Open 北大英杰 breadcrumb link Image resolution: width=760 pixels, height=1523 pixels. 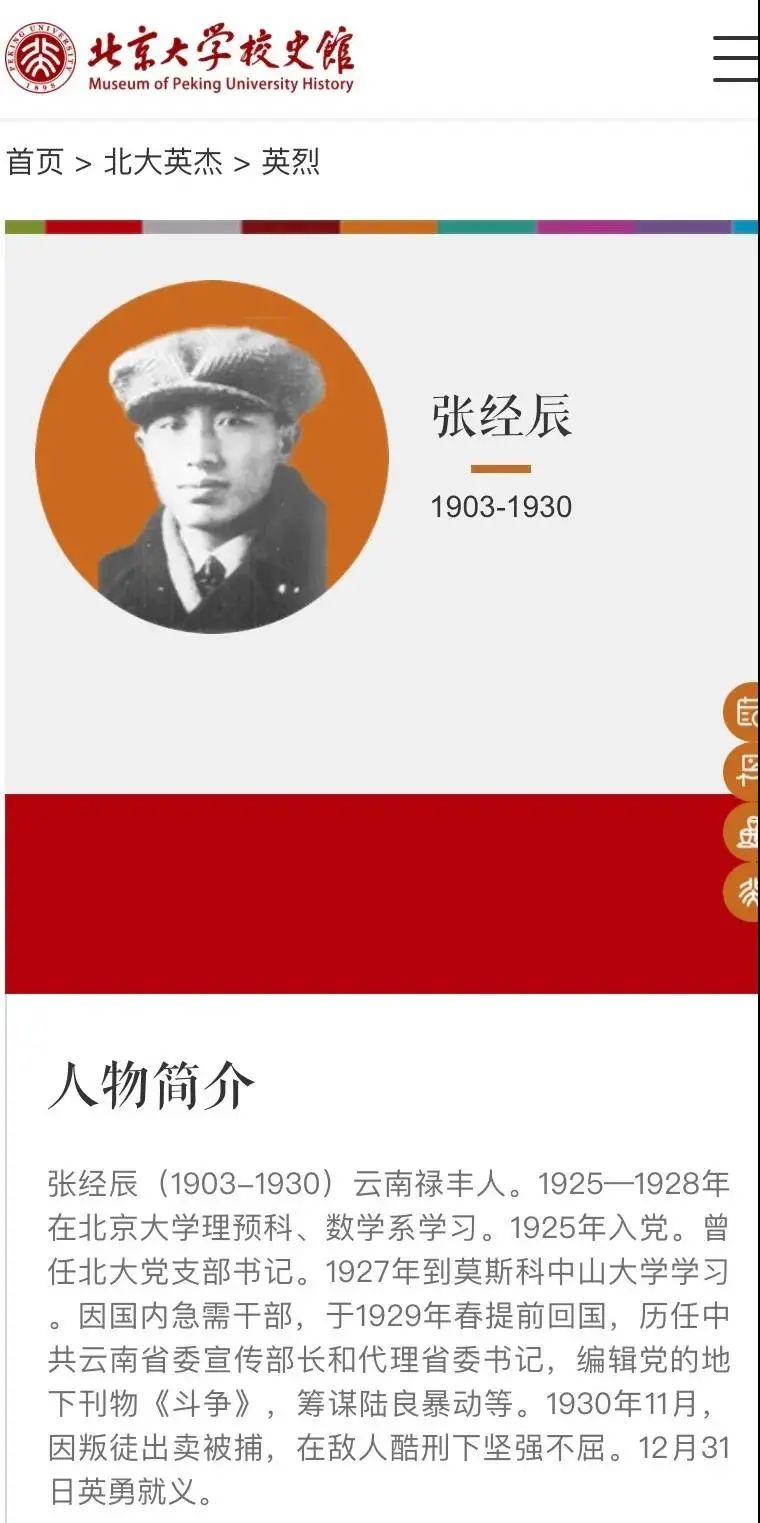(163, 162)
